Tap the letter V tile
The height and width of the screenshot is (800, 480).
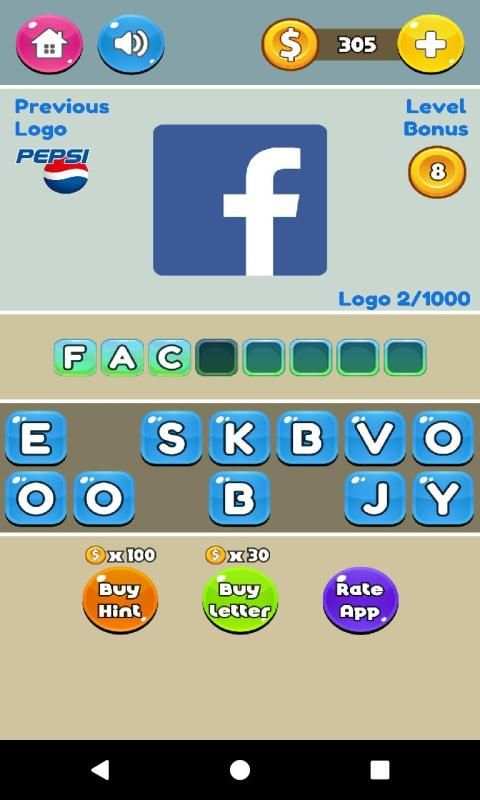click(x=375, y=438)
